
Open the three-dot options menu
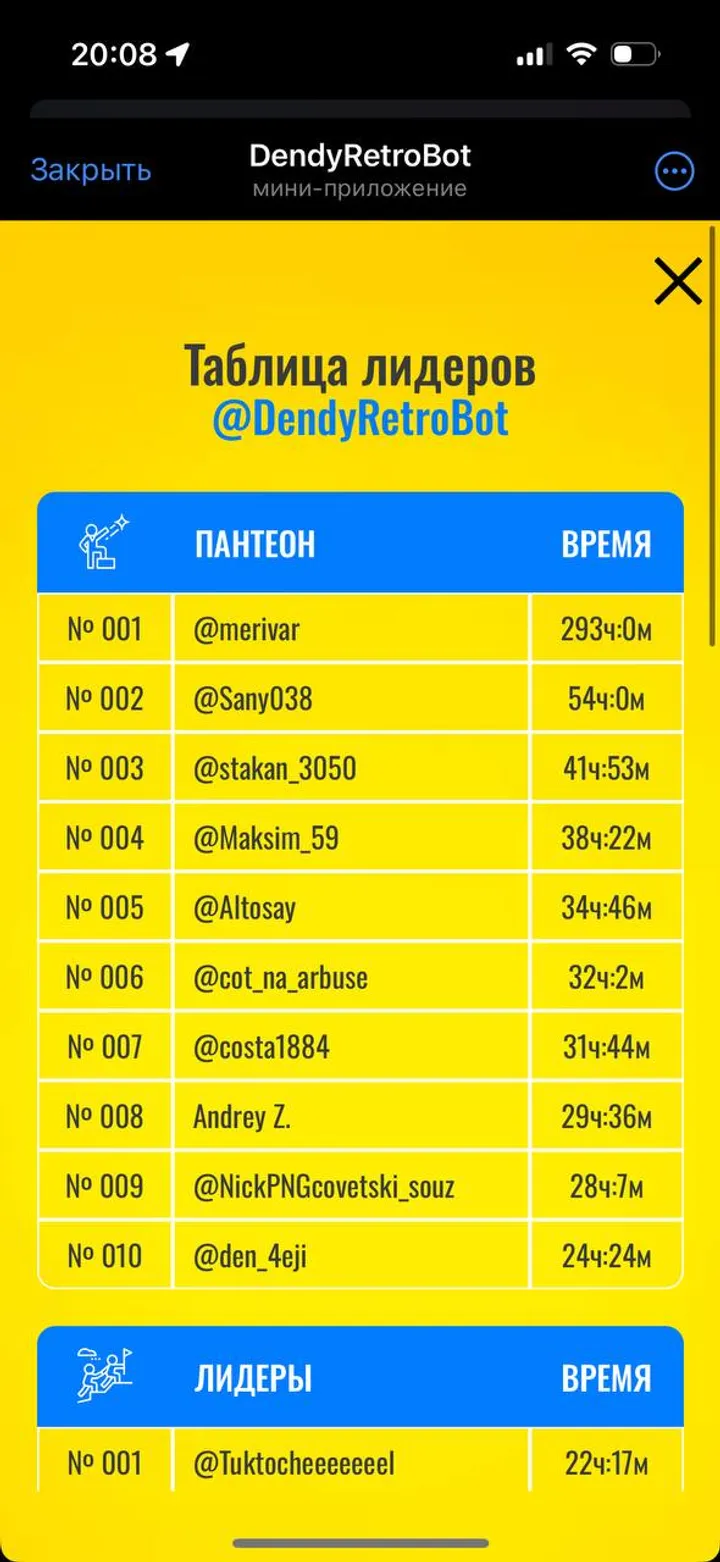click(x=674, y=171)
